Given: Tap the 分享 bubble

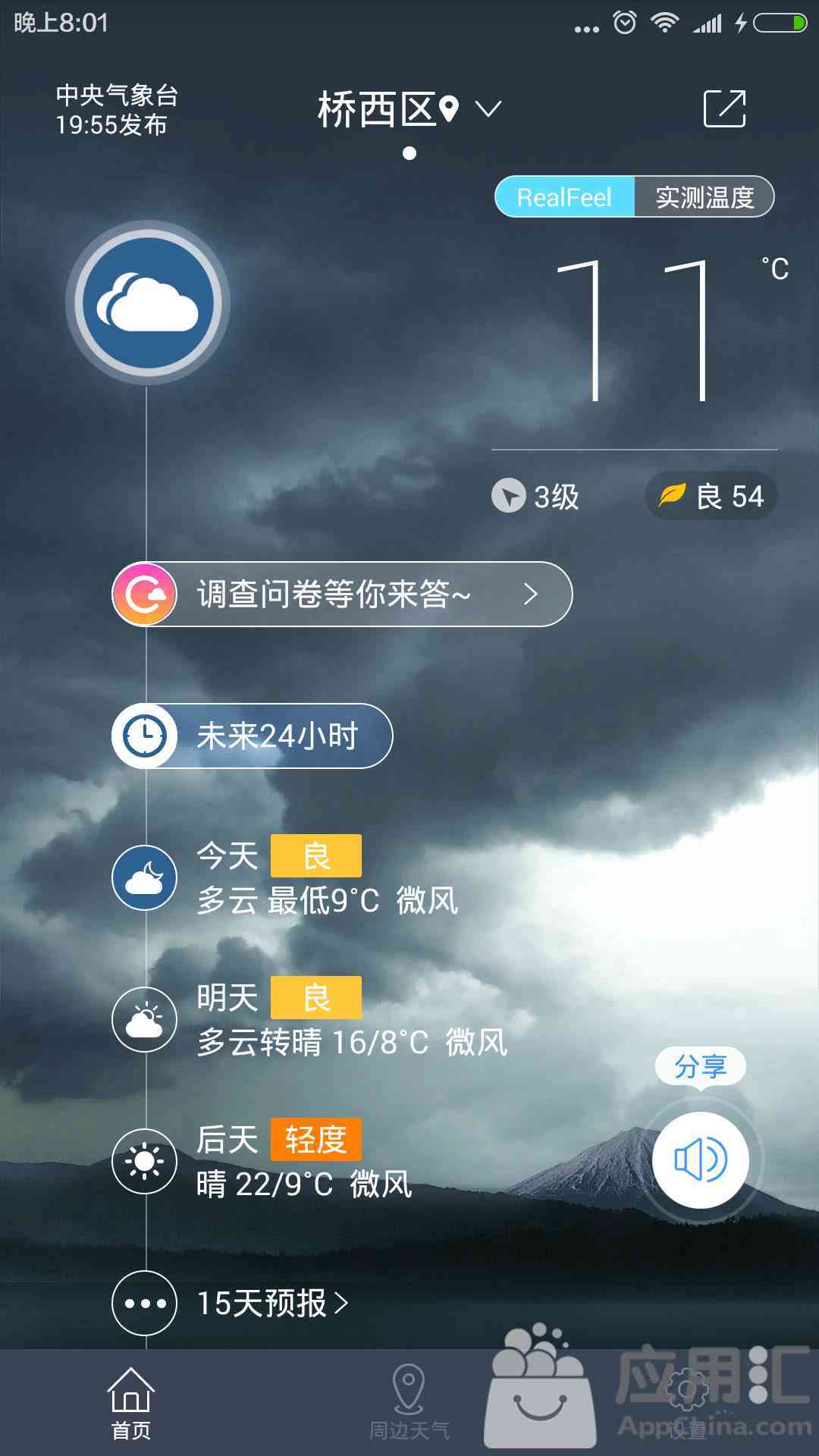Looking at the screenshot, I should pyautogui.click(x=701, y=1067).
